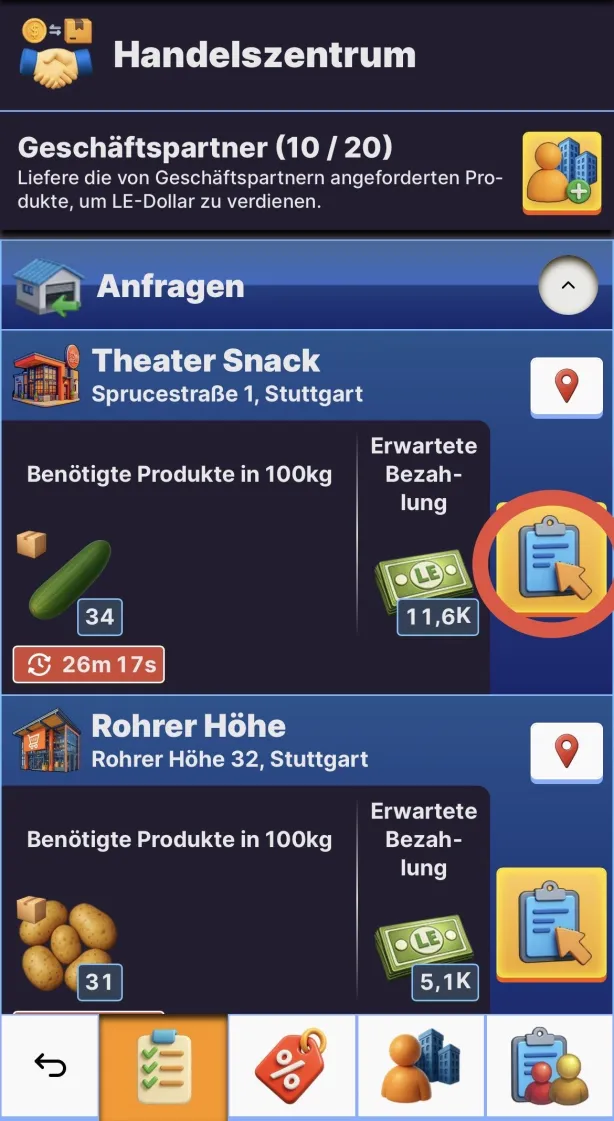The width and height of the screenshot is (614, 1121).
Task: Open the Theater Snack delivery order
Action: [x=552, y=563]
